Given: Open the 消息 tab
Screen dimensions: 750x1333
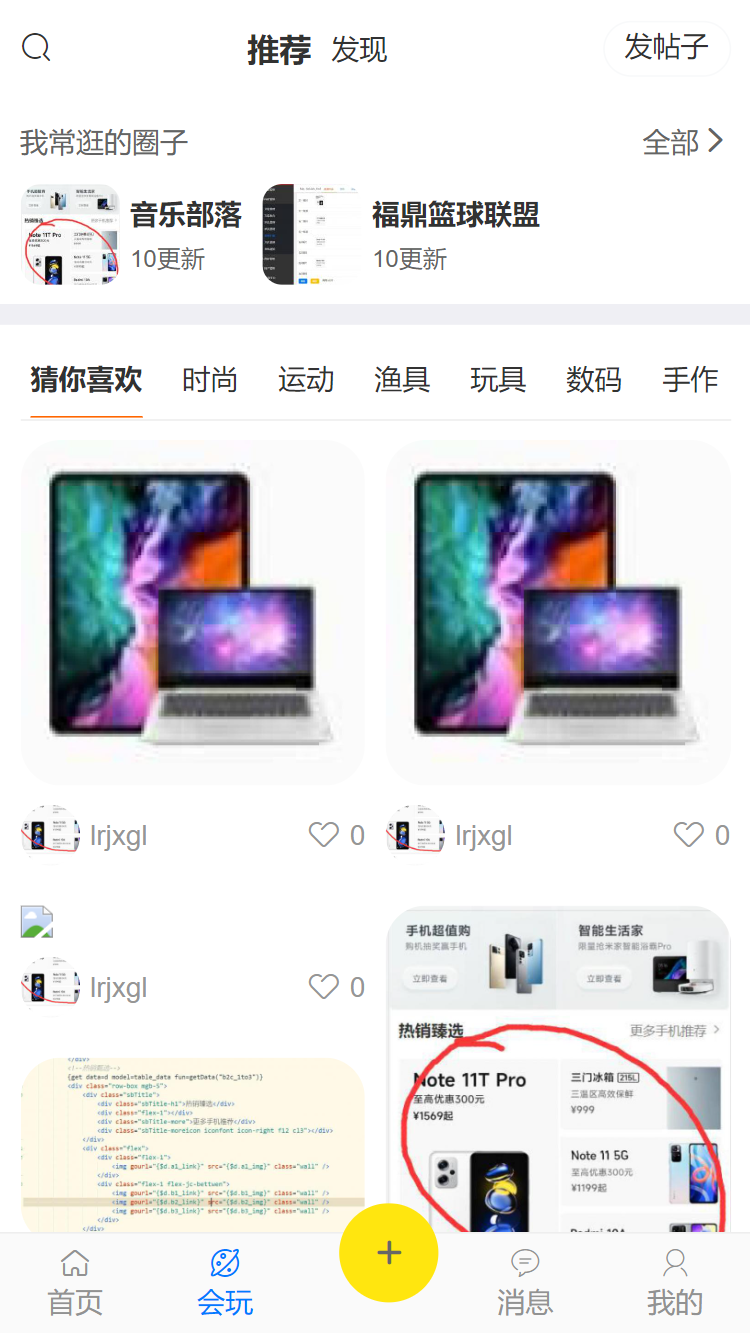Looking at the screenshot, I should coord(525,1282).
